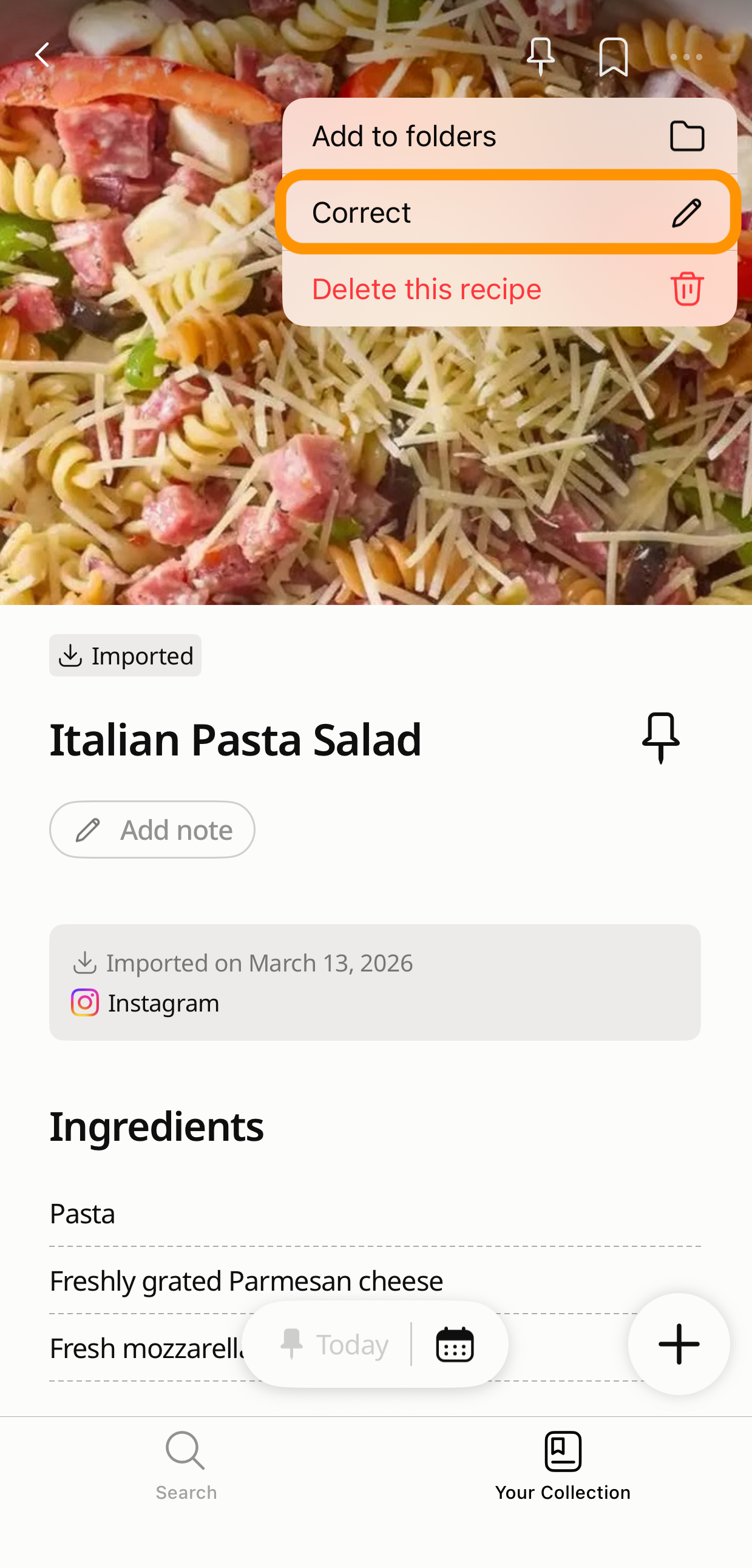The width and height of the screenshot is (752, 1568).
Task: Choose Correct to edit the recipe
Action: [x=509, y=212]
